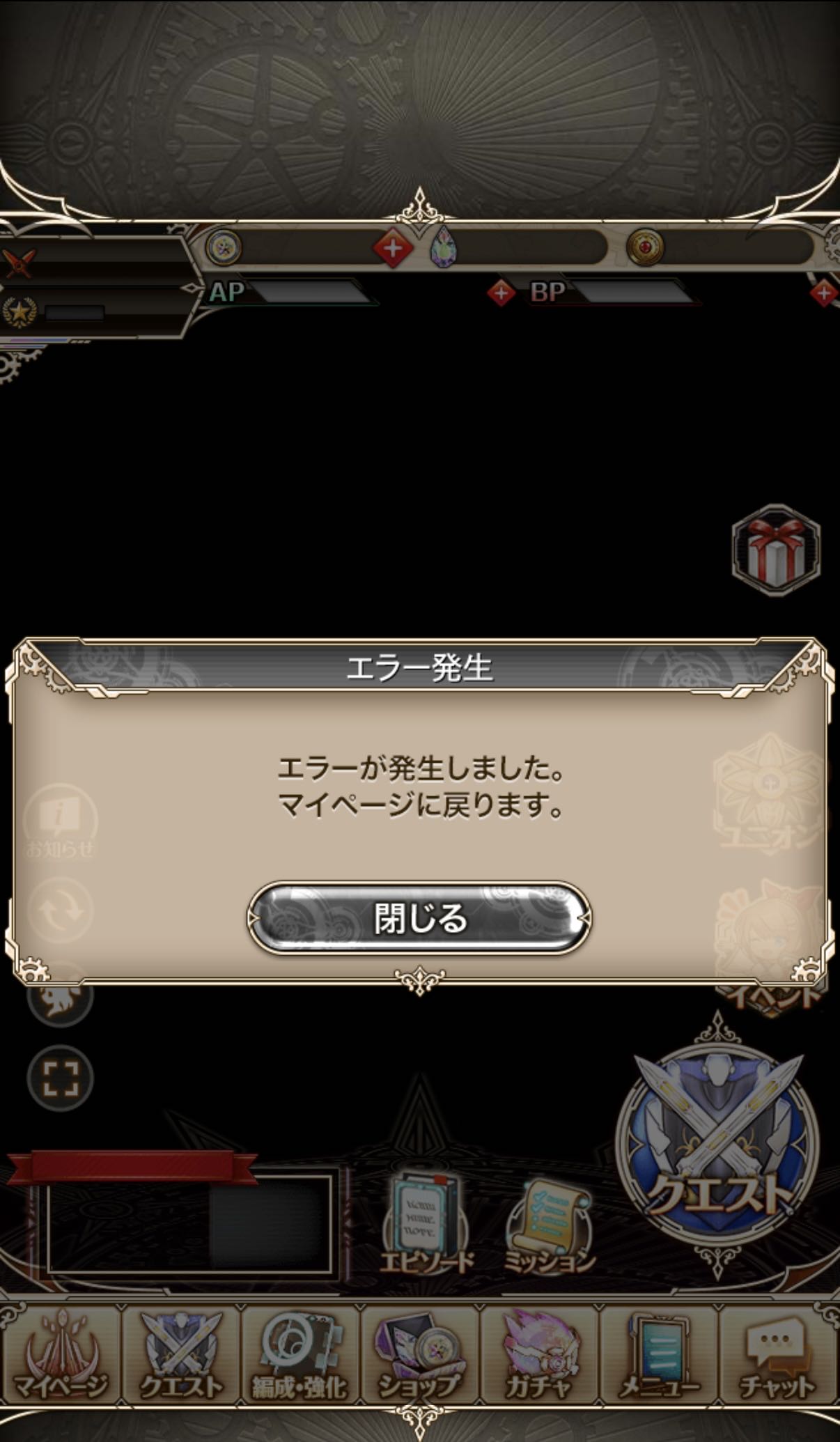
Task: Switch to the クエスト bottom tab
Action: pyautogui.click(x=181, y=1354)
